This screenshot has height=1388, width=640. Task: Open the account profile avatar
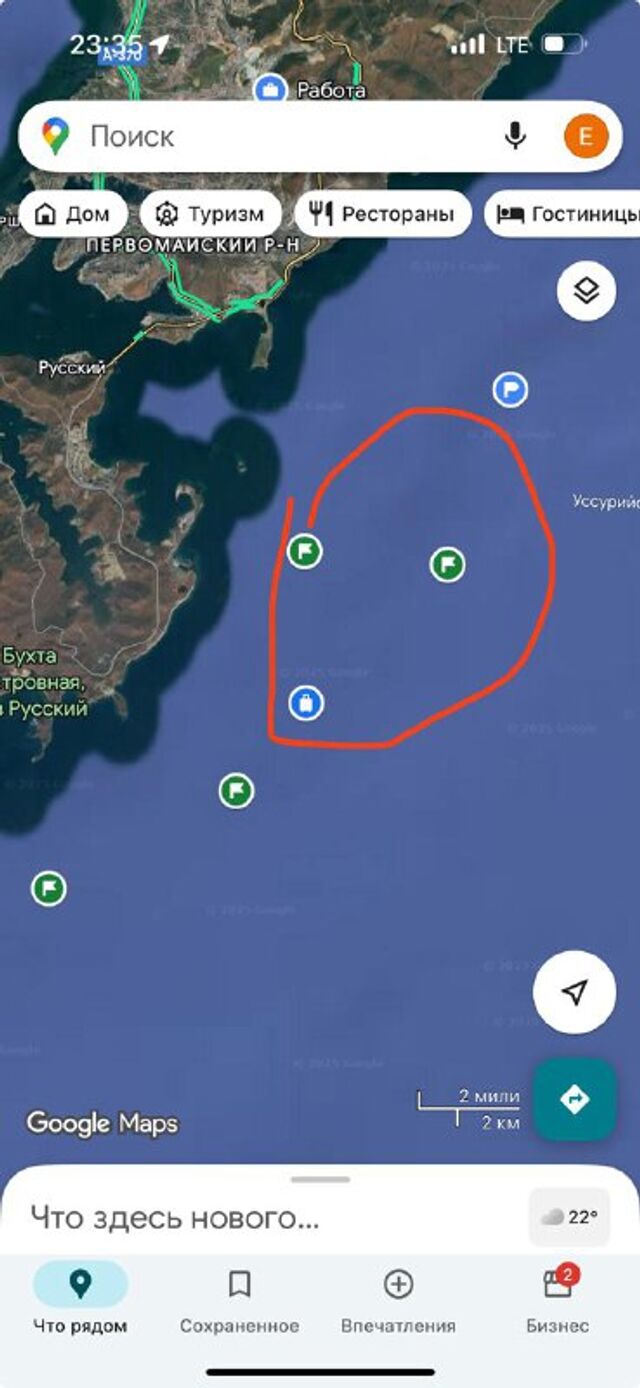tap(586, 136)
